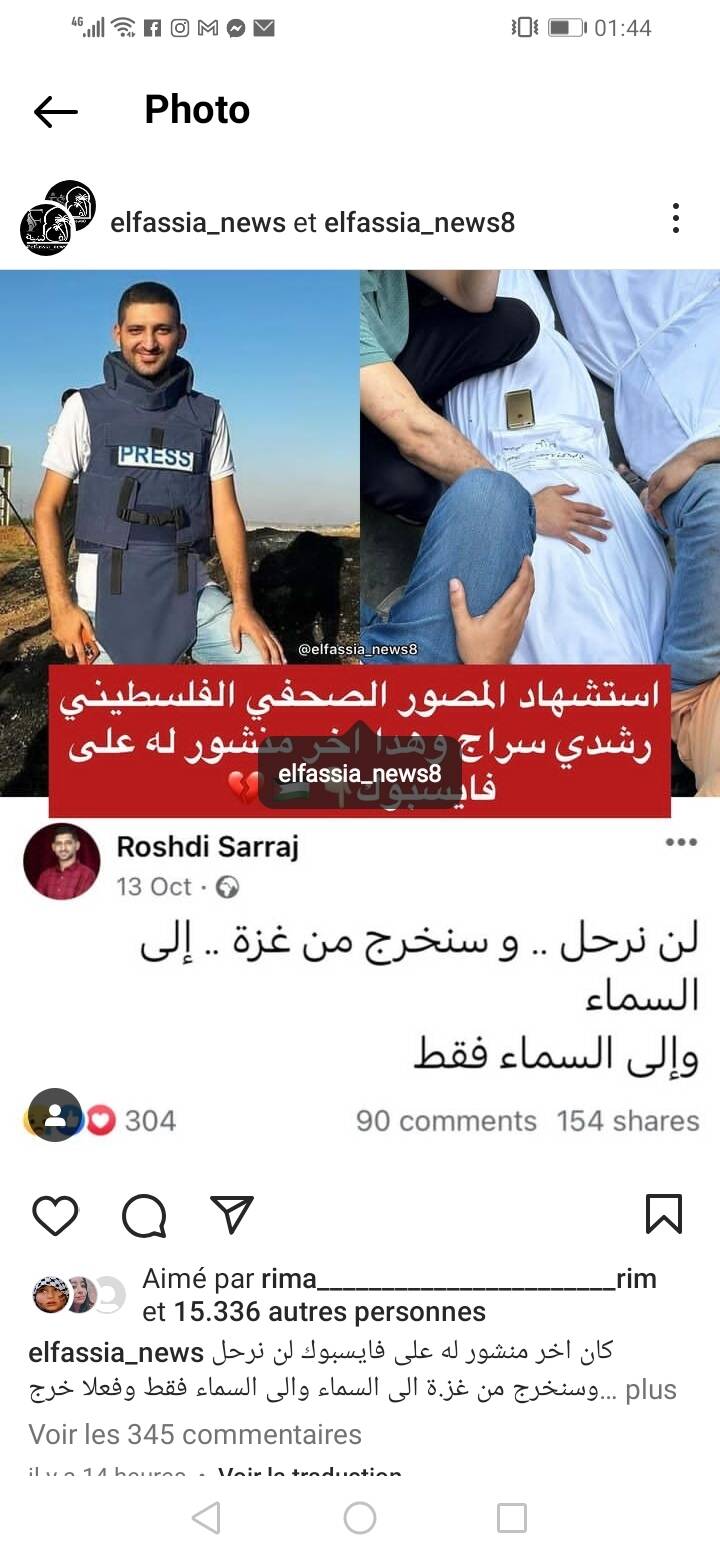The image size is (720, 1560).
Task: Expand the caption with plus
Action: click(x=651, y=1389)
